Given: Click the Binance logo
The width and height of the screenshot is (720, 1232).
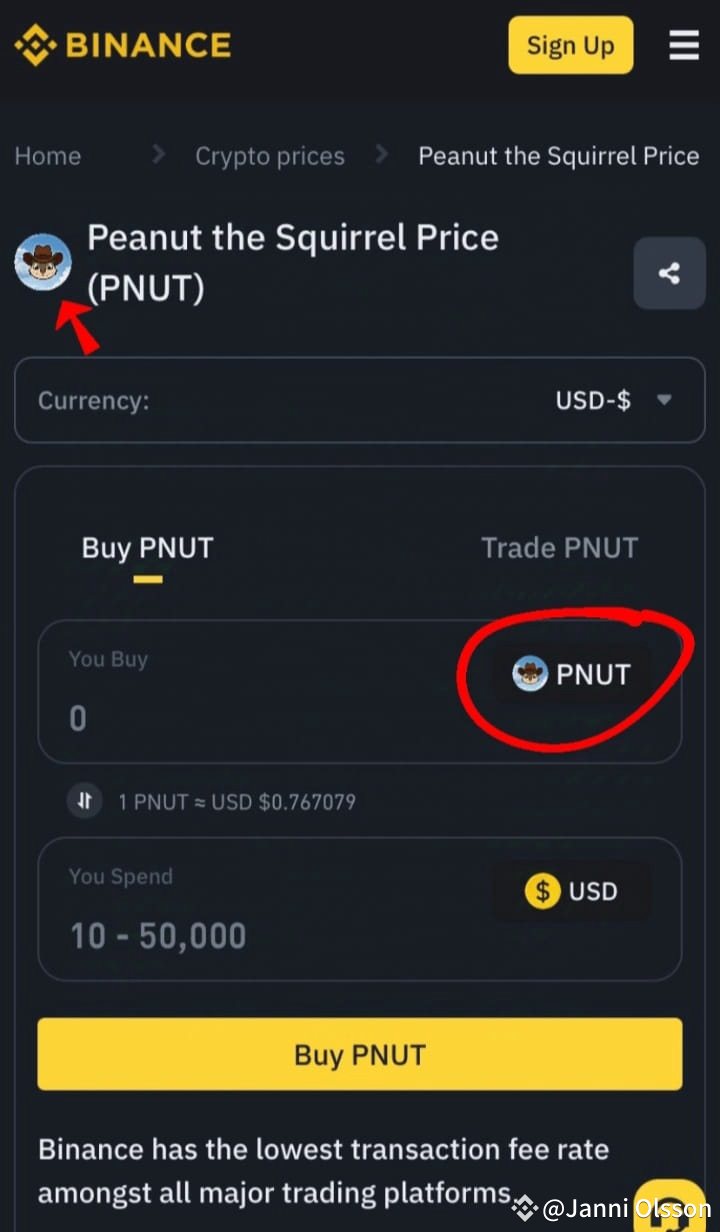Looking at the screenshot, I should click(122, 44).
